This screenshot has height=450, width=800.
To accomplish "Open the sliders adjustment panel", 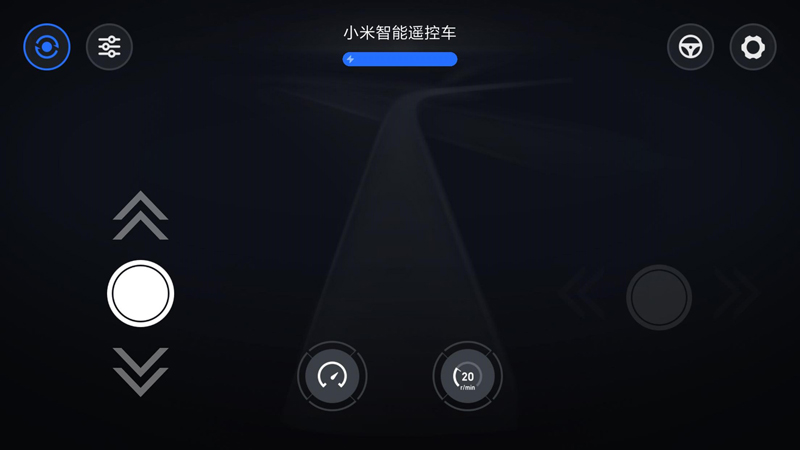I will click(x=109, y=47).
